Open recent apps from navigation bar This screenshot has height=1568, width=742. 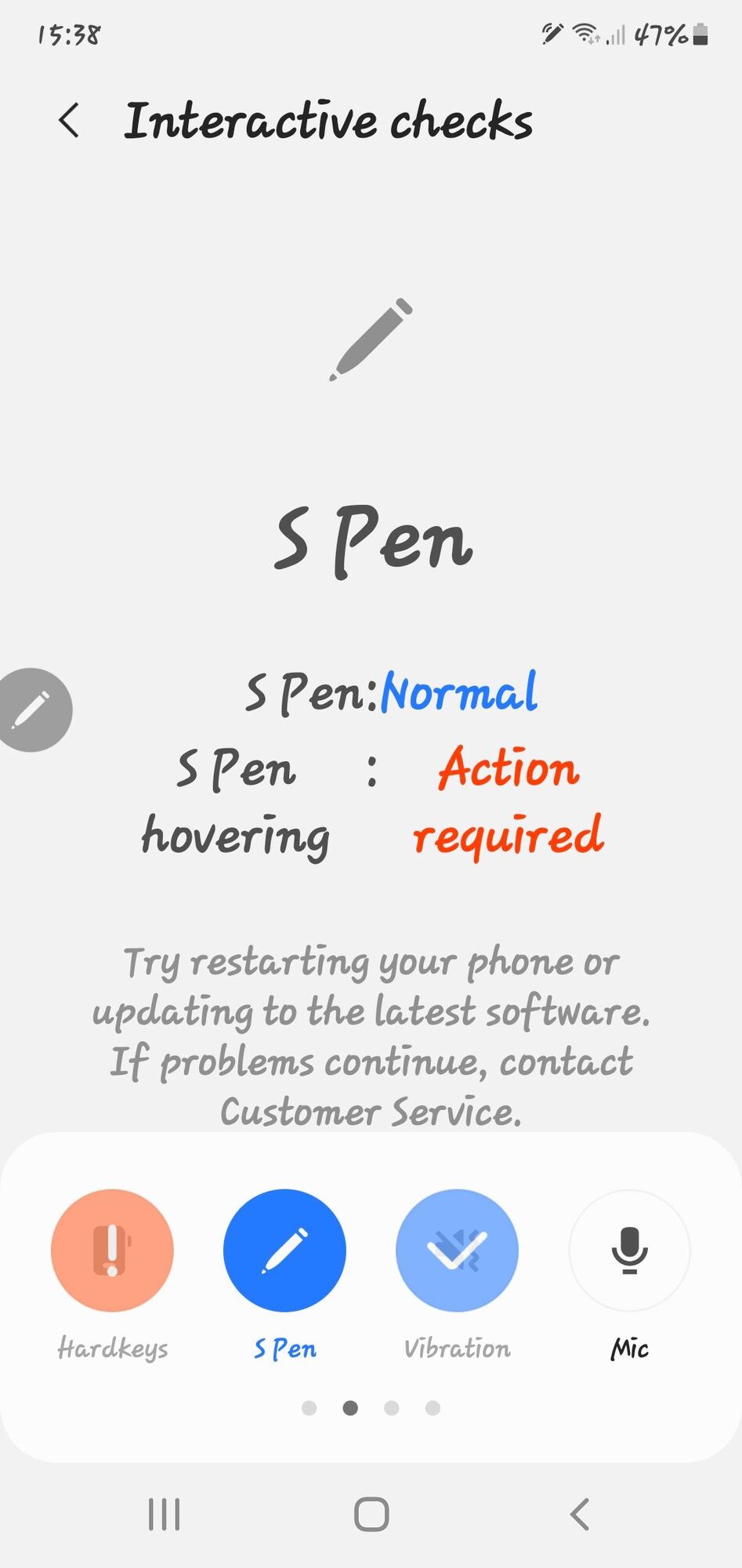click(x=165, y=1514)
